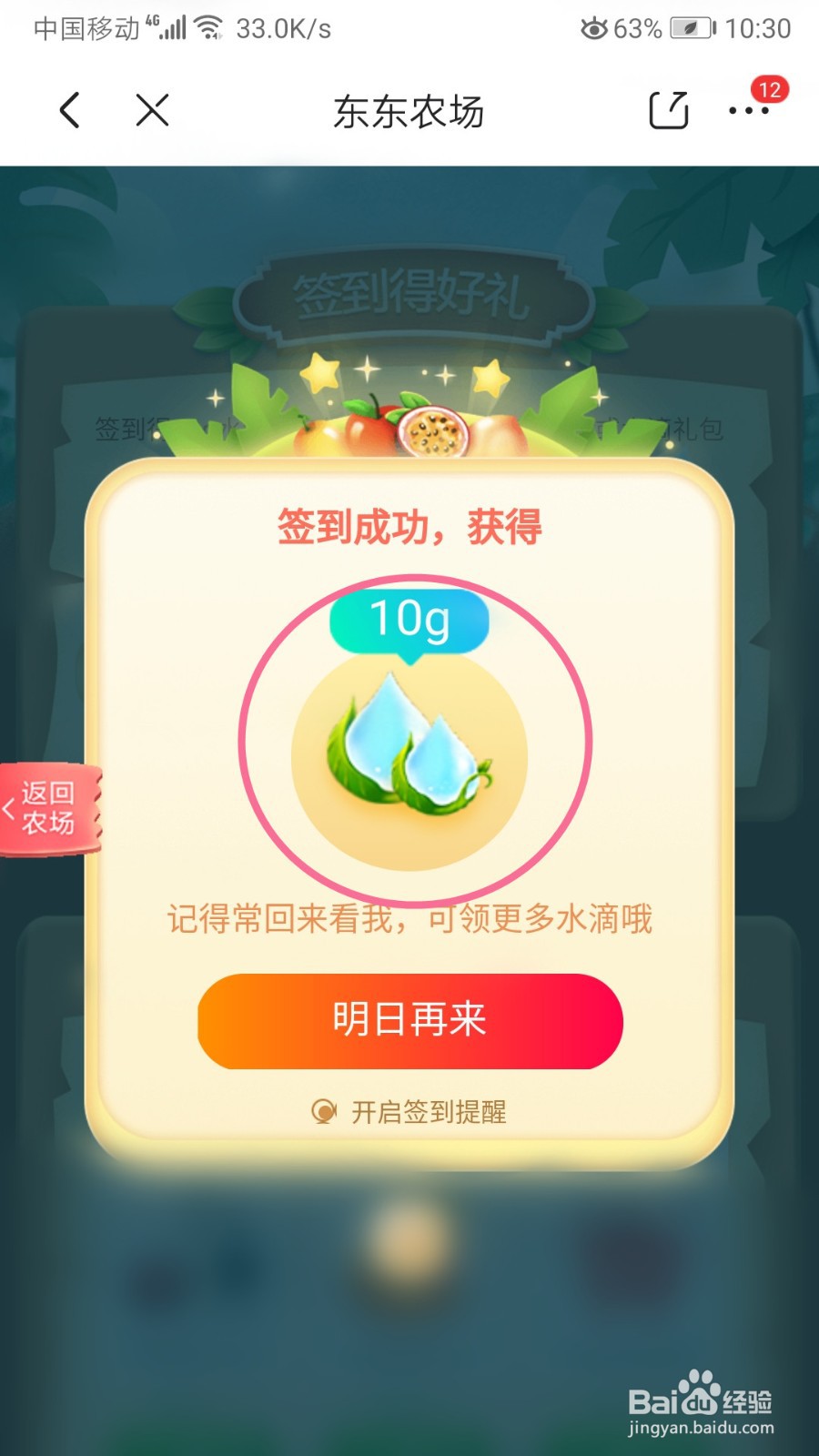The width and height of the screenshot is (819, 1456).
Task: Tap the back arrow at top left
Action: [x=68, y=110]
